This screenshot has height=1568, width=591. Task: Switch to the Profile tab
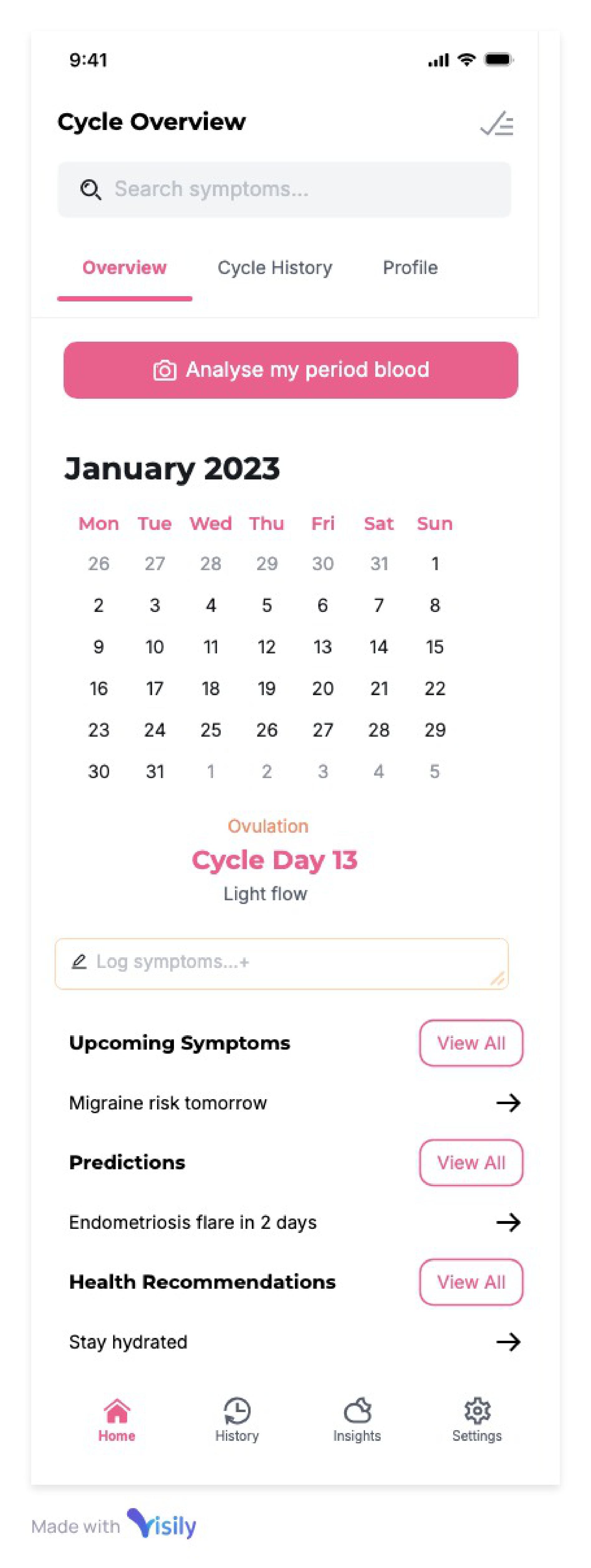pos(410,268)
